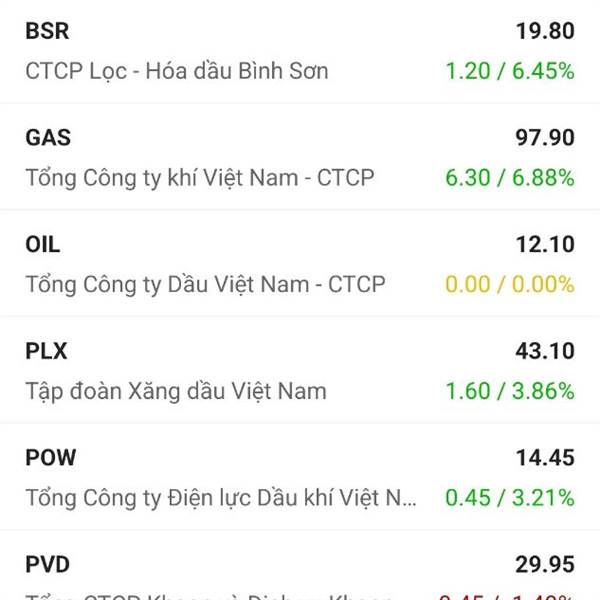The width and height of the screenshot is (600, 600).
Task: Open GAS stock details
Action: pos(300,157)
